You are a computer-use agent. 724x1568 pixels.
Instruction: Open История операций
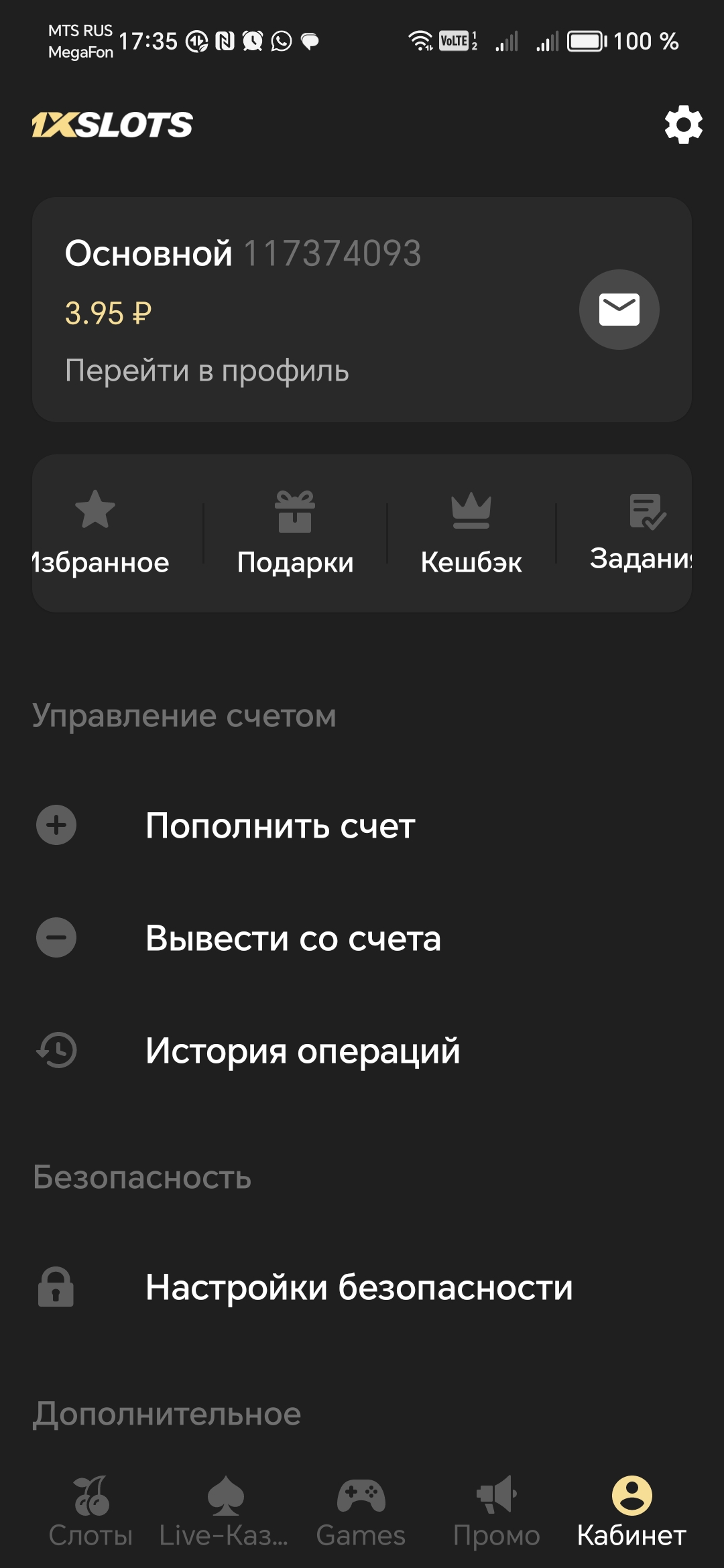click(302, 1051)
